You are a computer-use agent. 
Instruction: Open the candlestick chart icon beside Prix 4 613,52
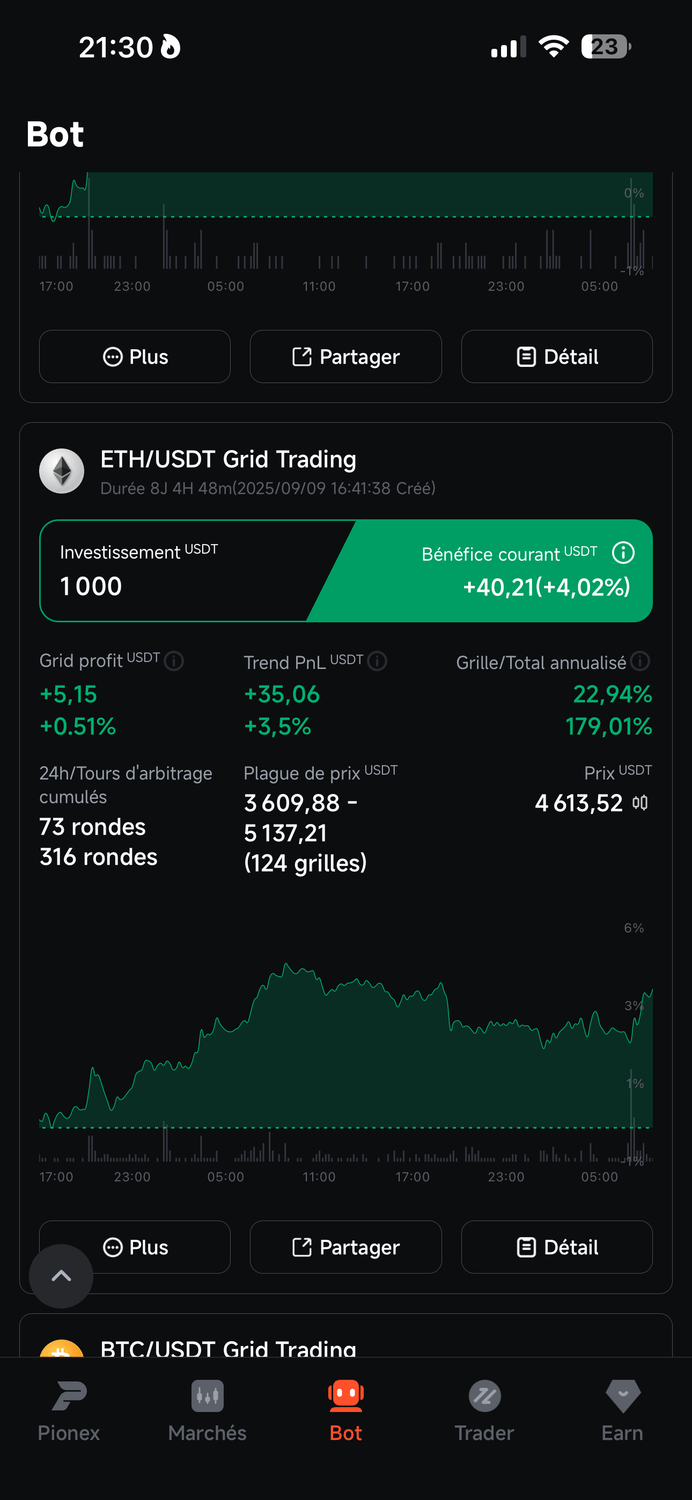pos(640,803)
